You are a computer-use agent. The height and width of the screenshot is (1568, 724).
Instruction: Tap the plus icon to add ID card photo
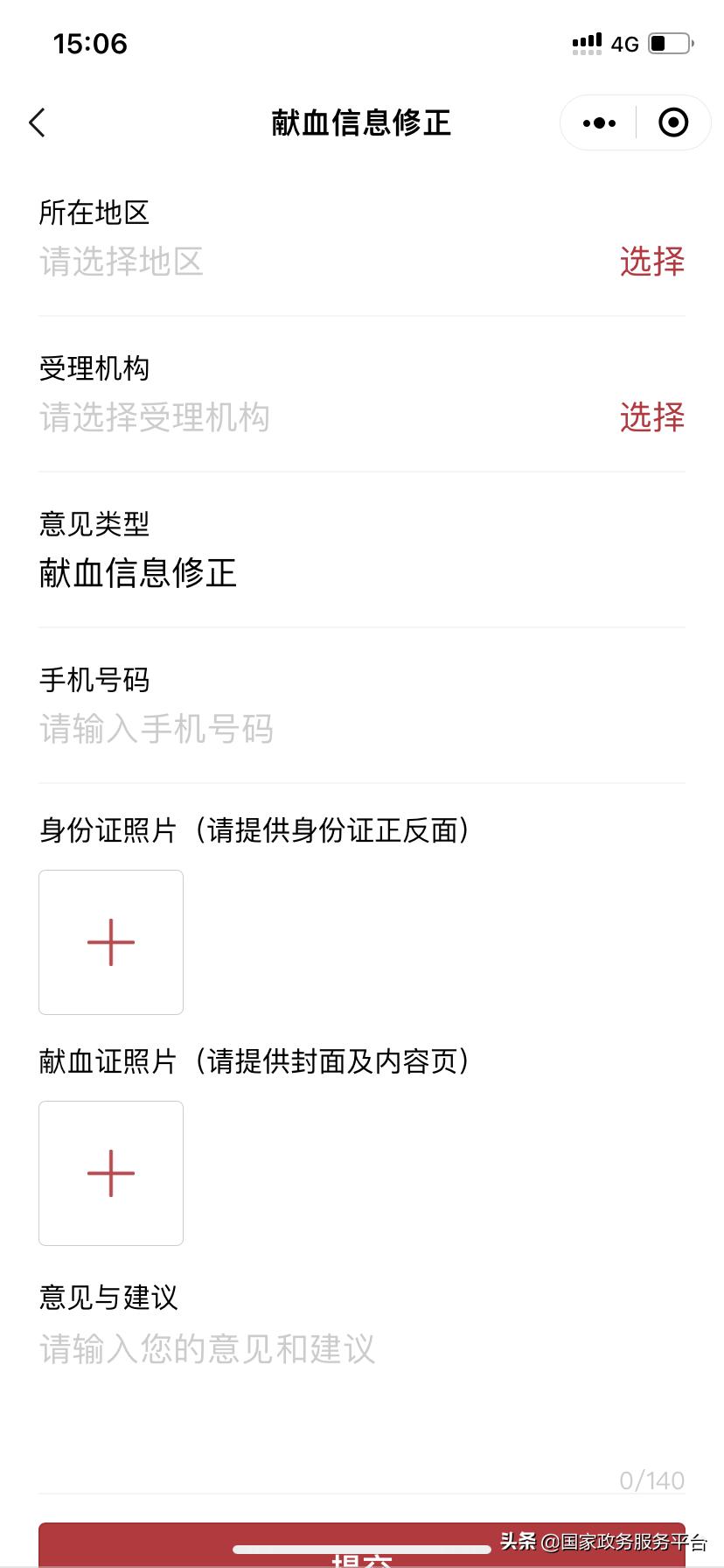pyautogui.click(x=110, y=941)
